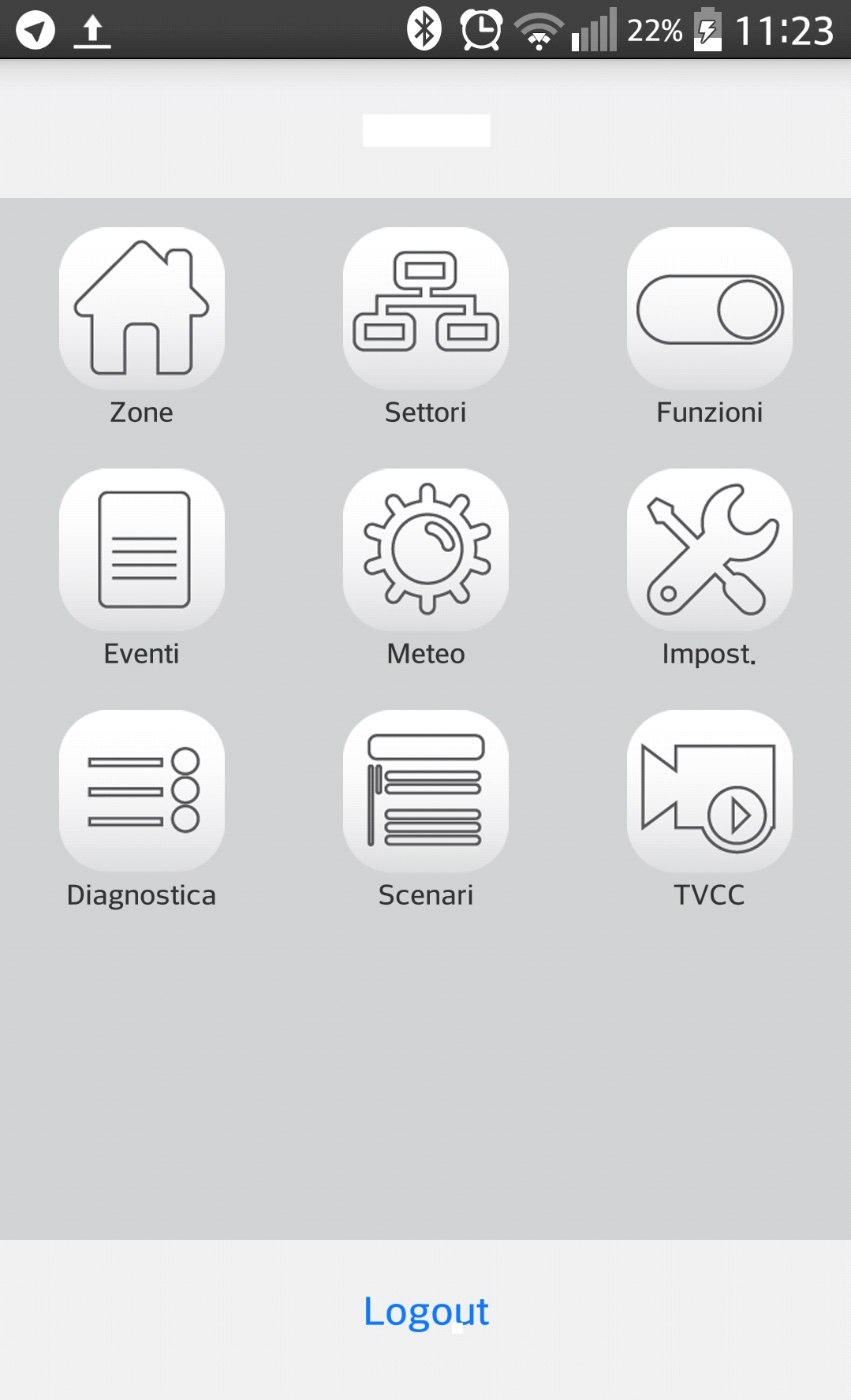
Task: Tap Logout
Action: tap(426, 1312)
